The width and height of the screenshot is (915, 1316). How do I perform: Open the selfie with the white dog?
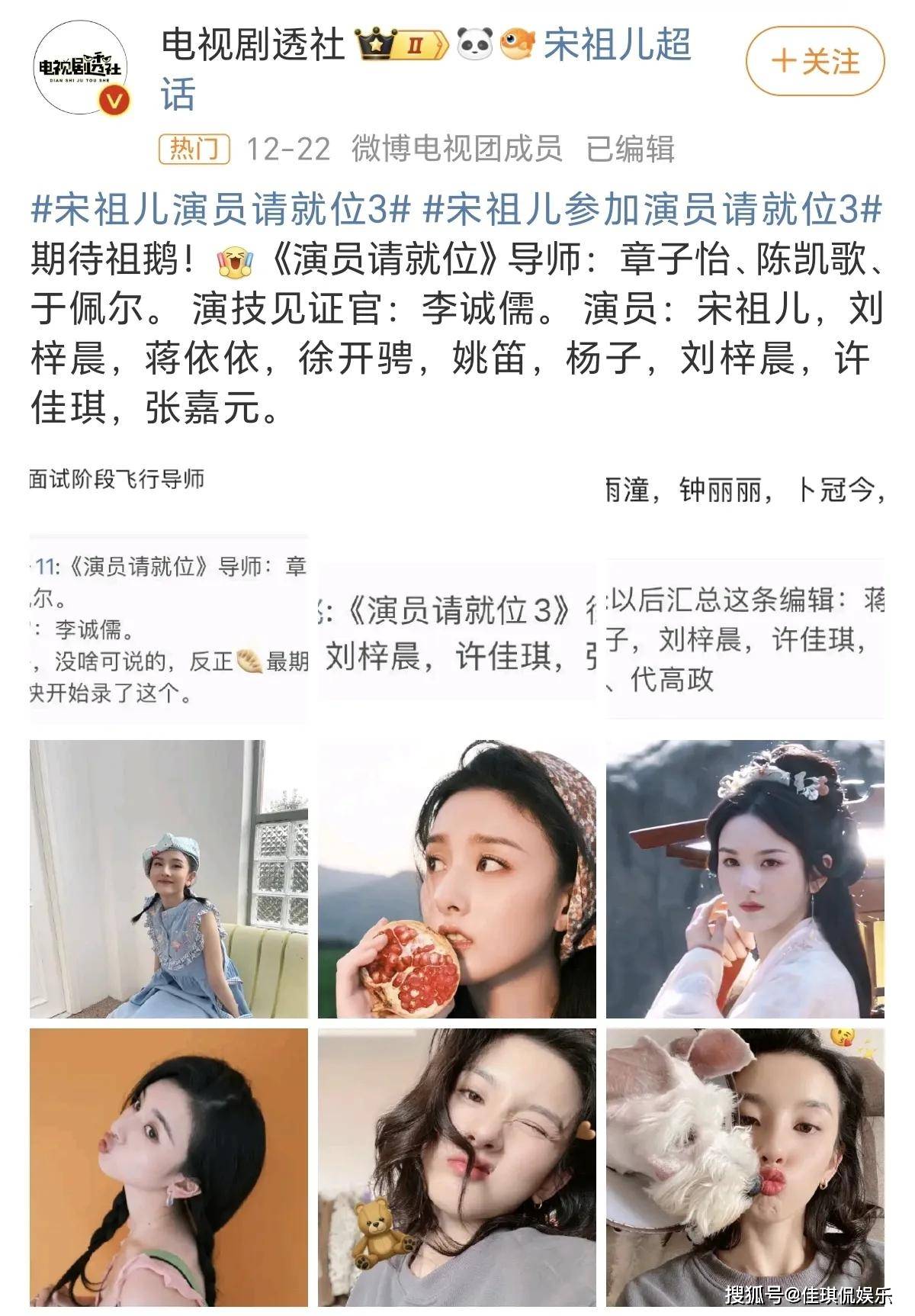(745, 1167)
